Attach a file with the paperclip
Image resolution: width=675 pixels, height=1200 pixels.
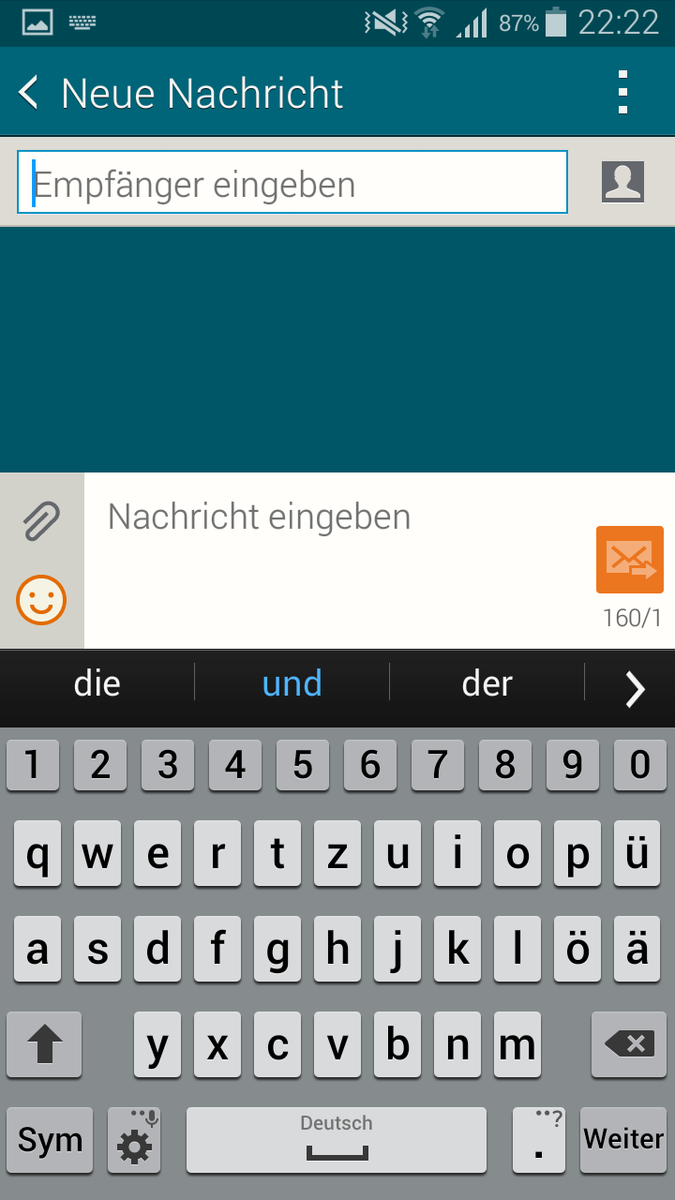[42, 521]
